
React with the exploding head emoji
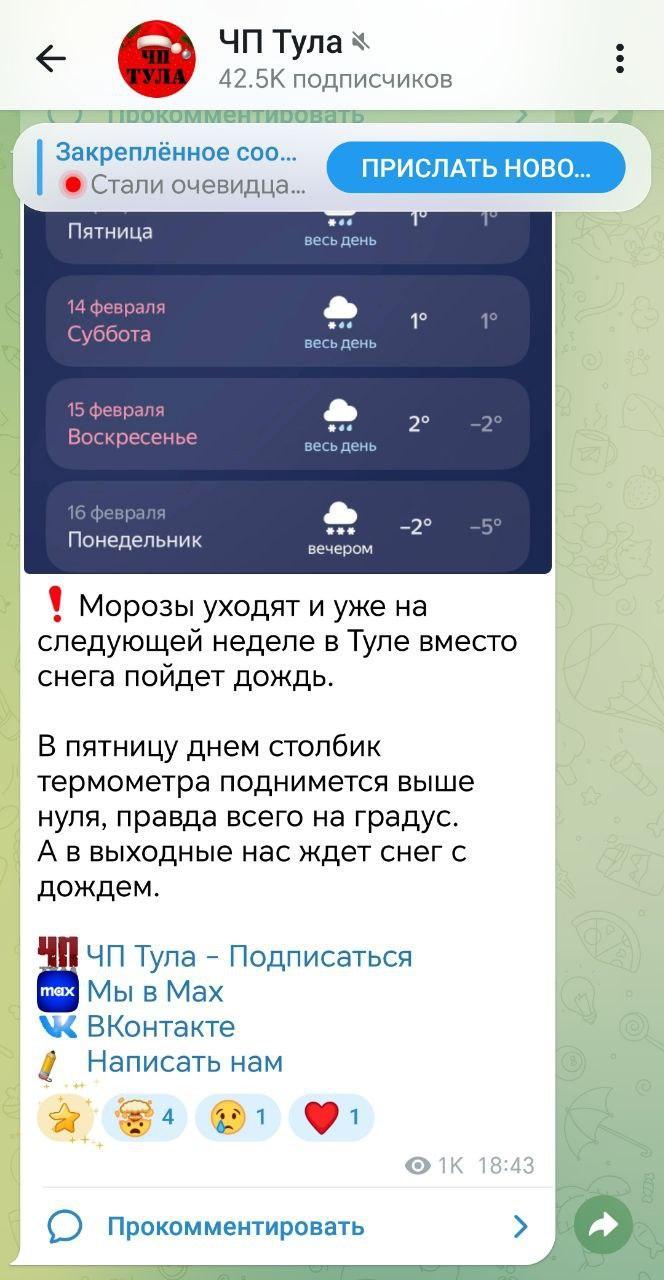144,1117
